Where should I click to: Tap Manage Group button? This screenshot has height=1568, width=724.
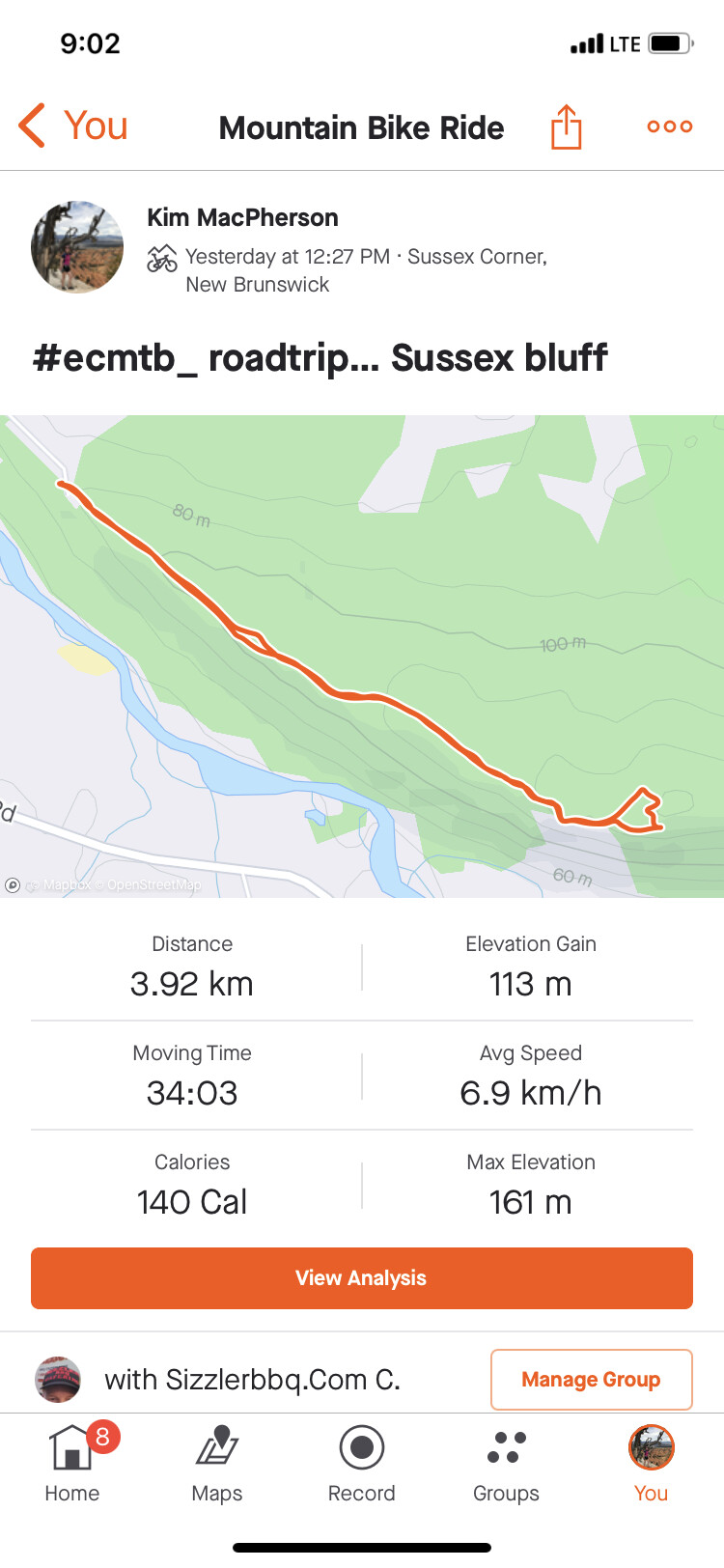point(591,1379)
